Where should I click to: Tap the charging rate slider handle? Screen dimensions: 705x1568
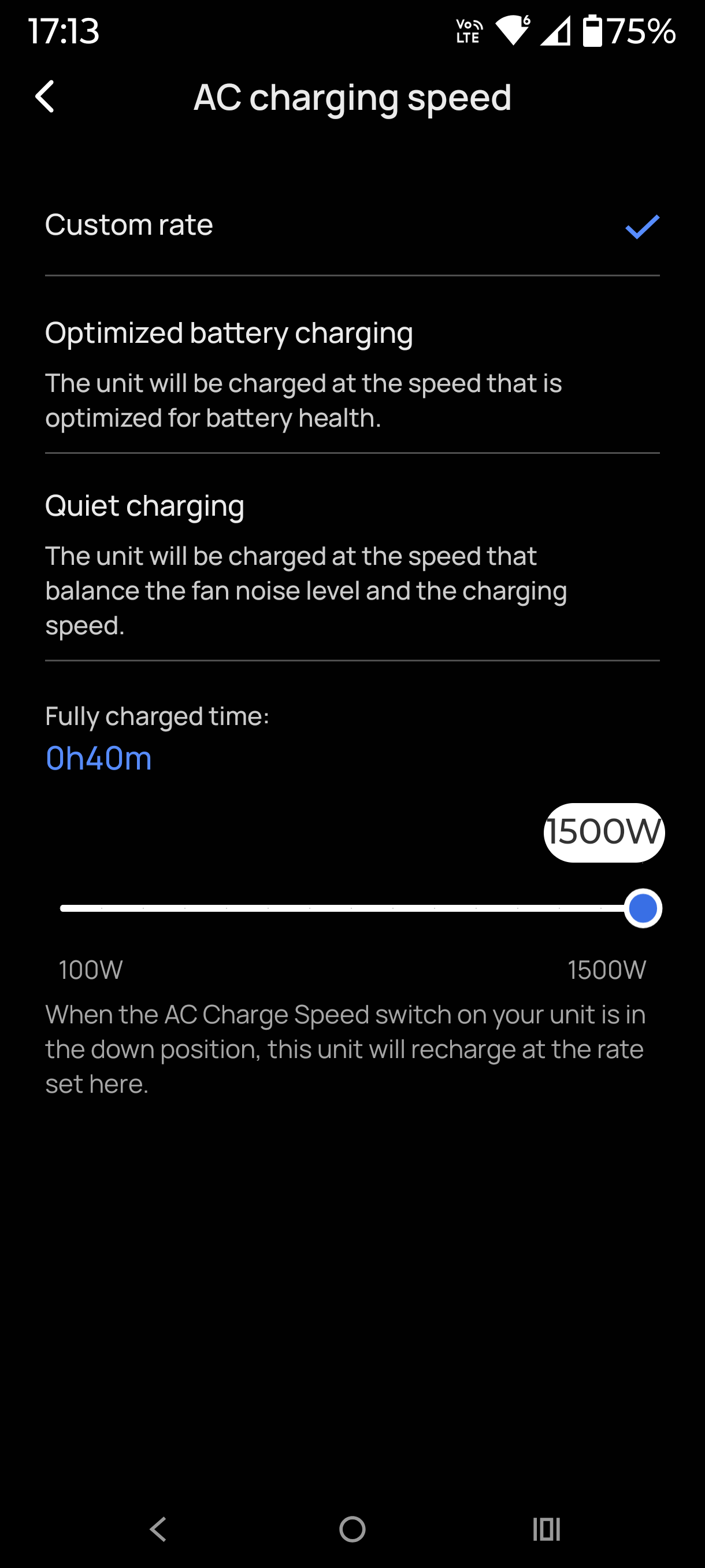pyautogui.click(x=643, y=908)
